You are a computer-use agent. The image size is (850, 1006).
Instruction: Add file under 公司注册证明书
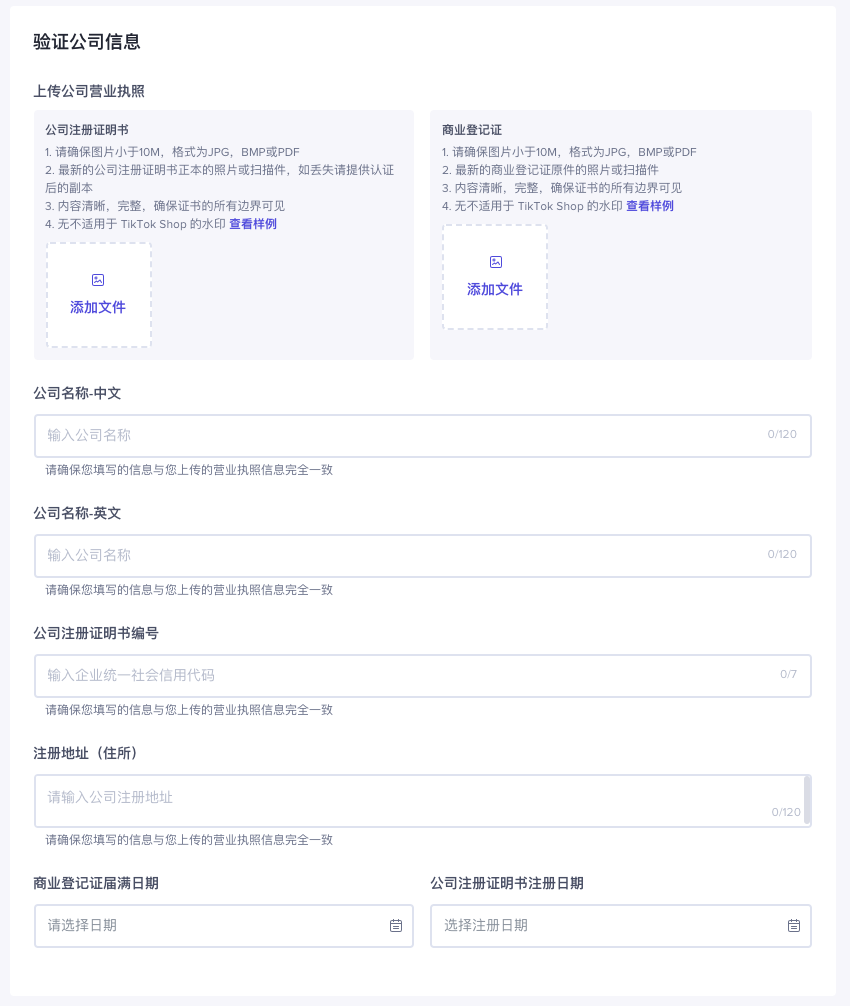(98, 295)
